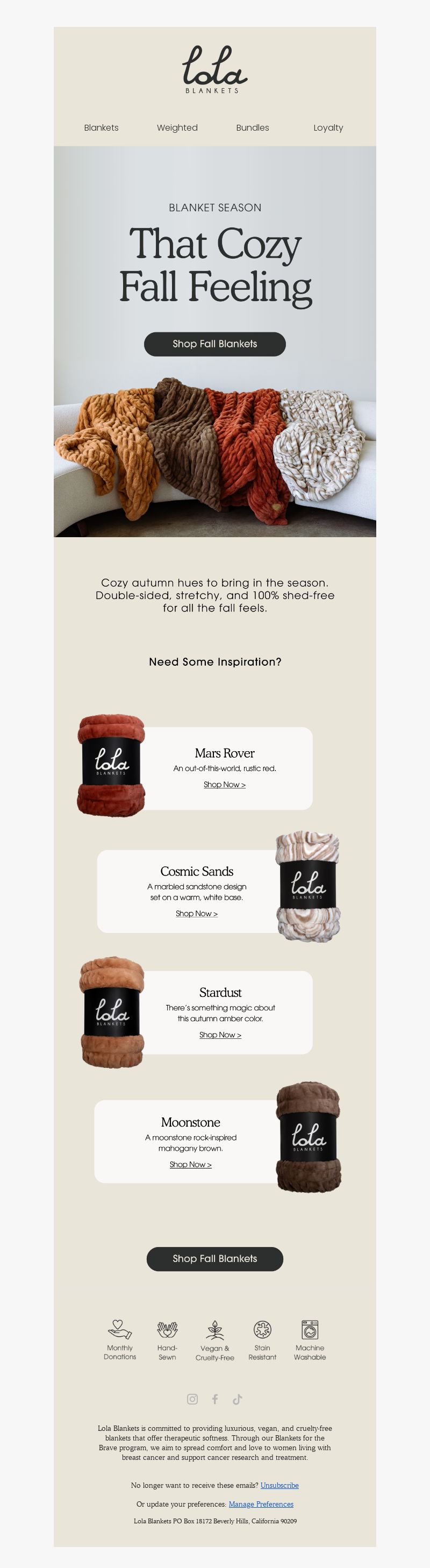Open the Bundles link
430x1568 pixels.
tap(253, 128)
